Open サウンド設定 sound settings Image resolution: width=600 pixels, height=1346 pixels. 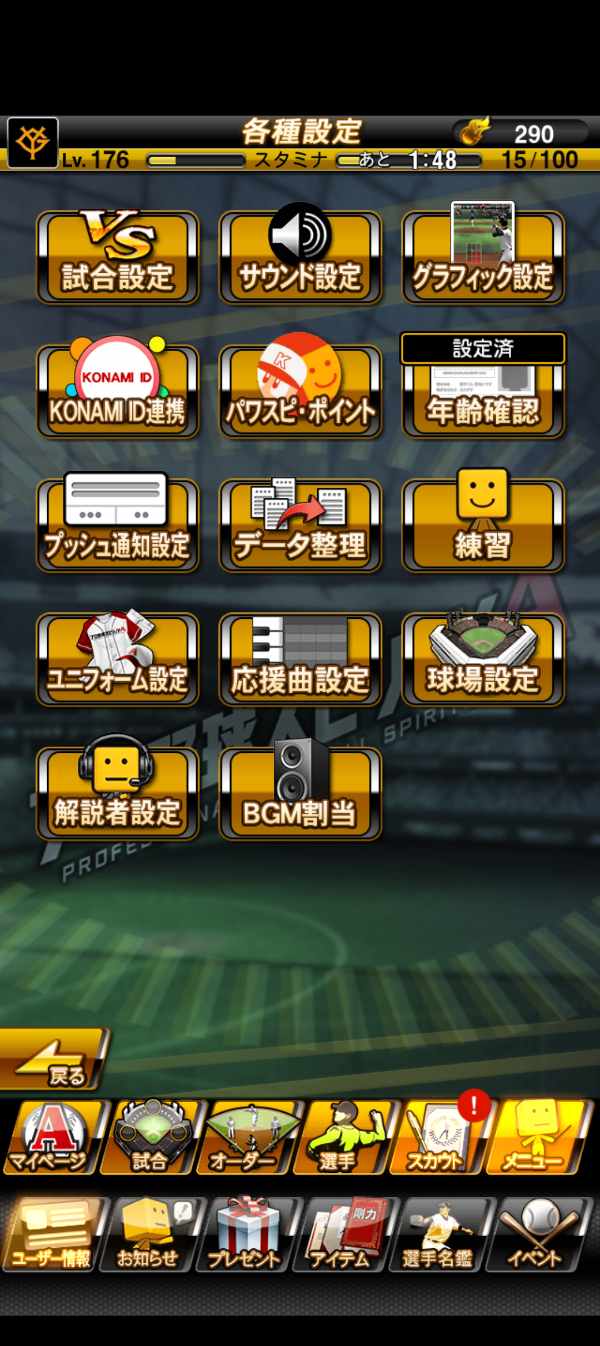pyautogui.click(x=300, y=257)
